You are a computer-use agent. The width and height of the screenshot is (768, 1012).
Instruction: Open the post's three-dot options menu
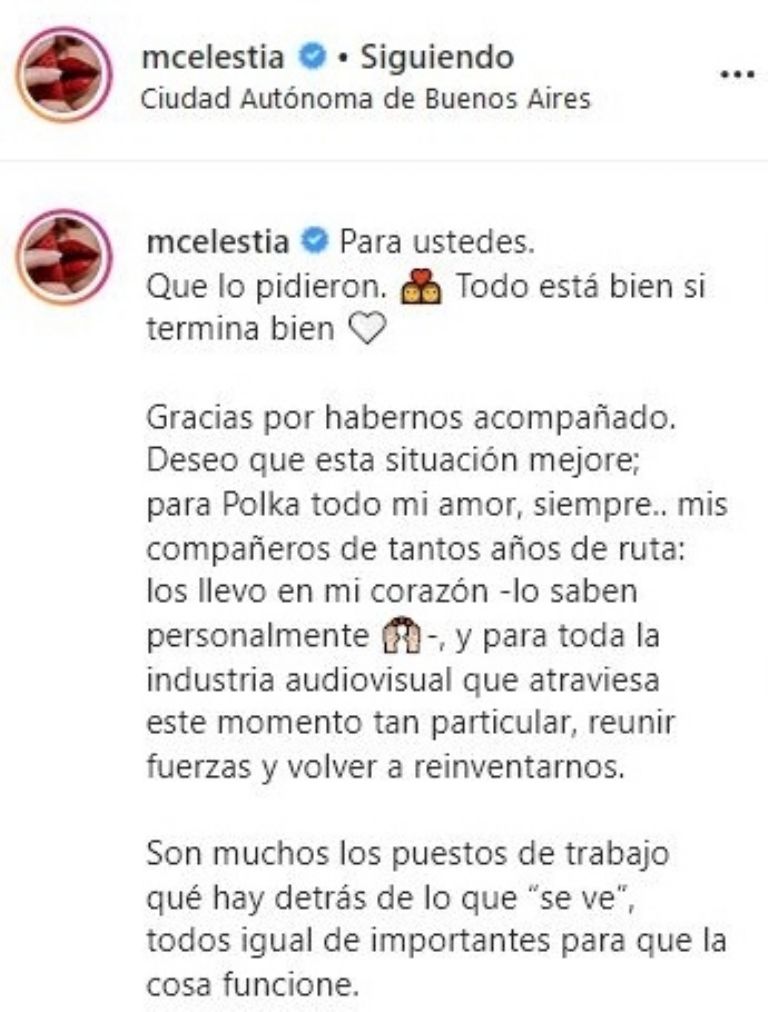pos(736,75)
